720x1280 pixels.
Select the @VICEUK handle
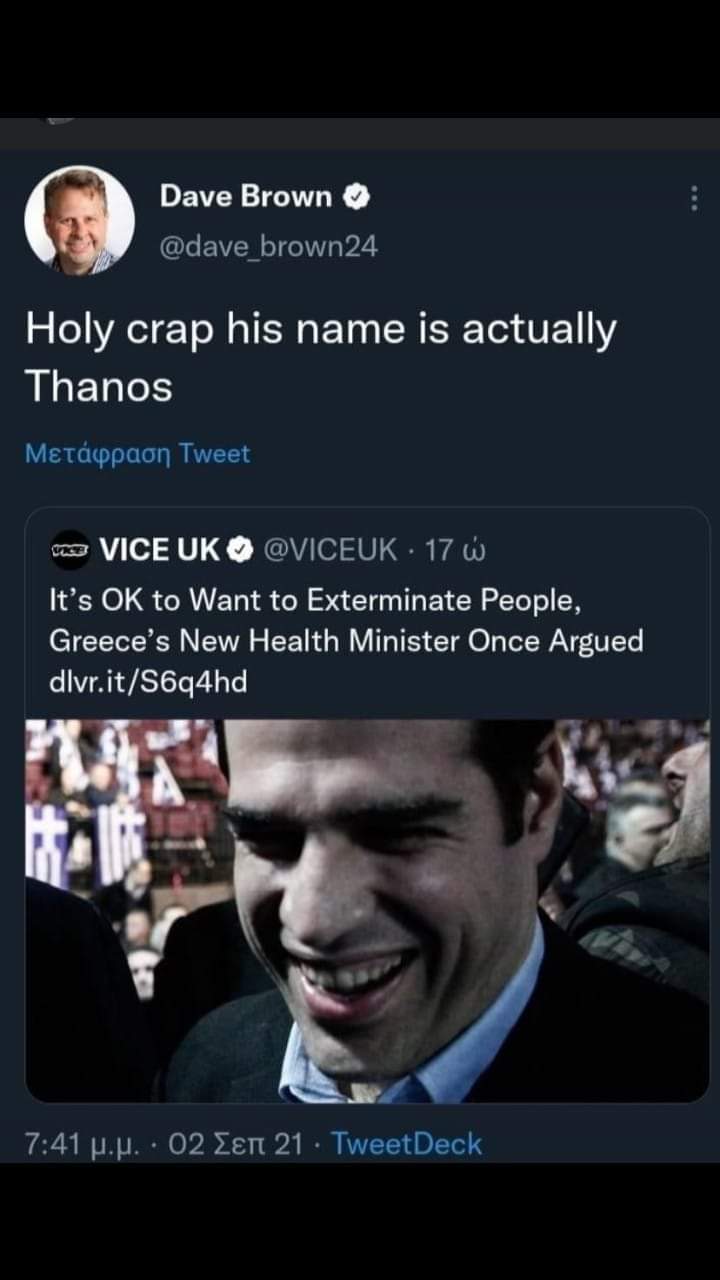click(x=334, y=548)
